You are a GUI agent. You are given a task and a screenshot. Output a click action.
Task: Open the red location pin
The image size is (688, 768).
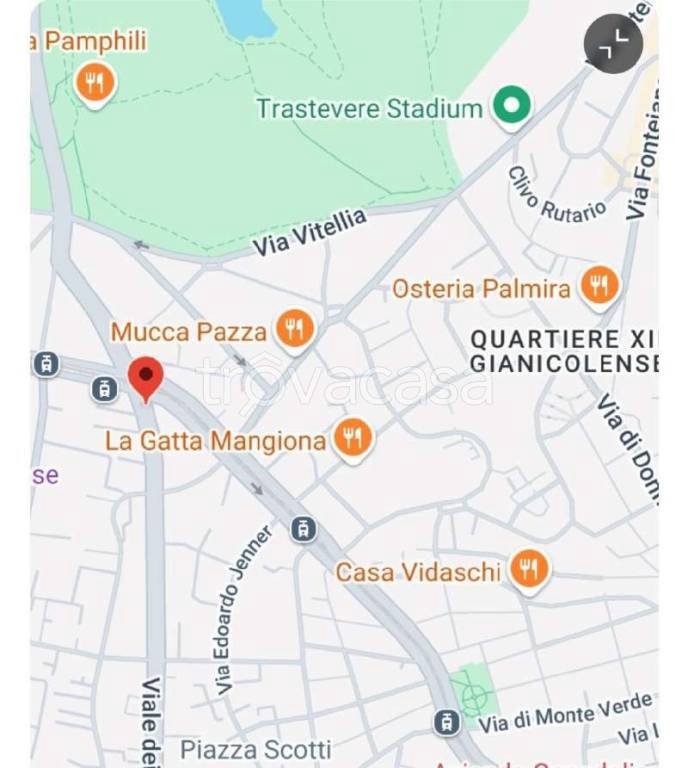click(147, 378)
